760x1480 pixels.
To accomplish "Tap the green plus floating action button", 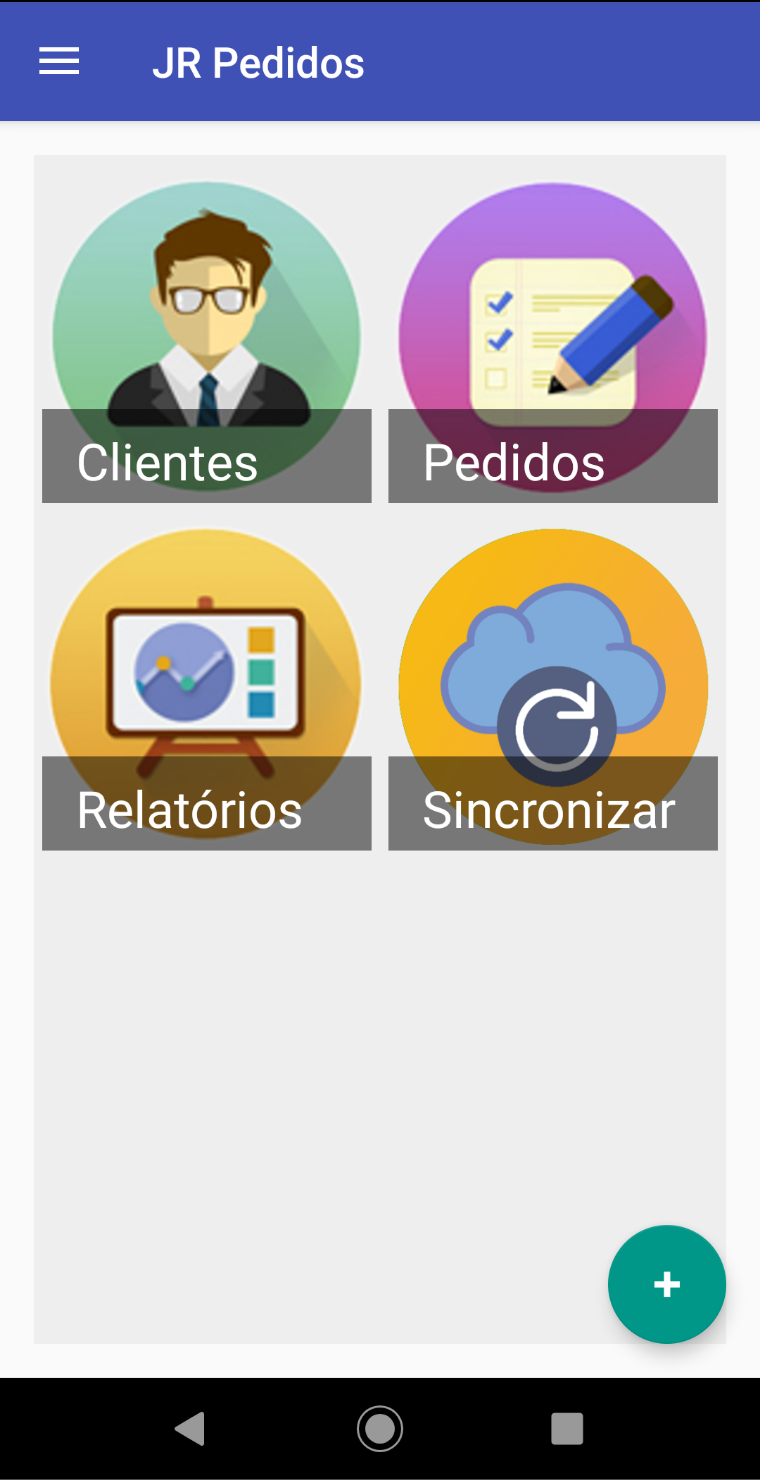I will click(x=666, y=1284).
